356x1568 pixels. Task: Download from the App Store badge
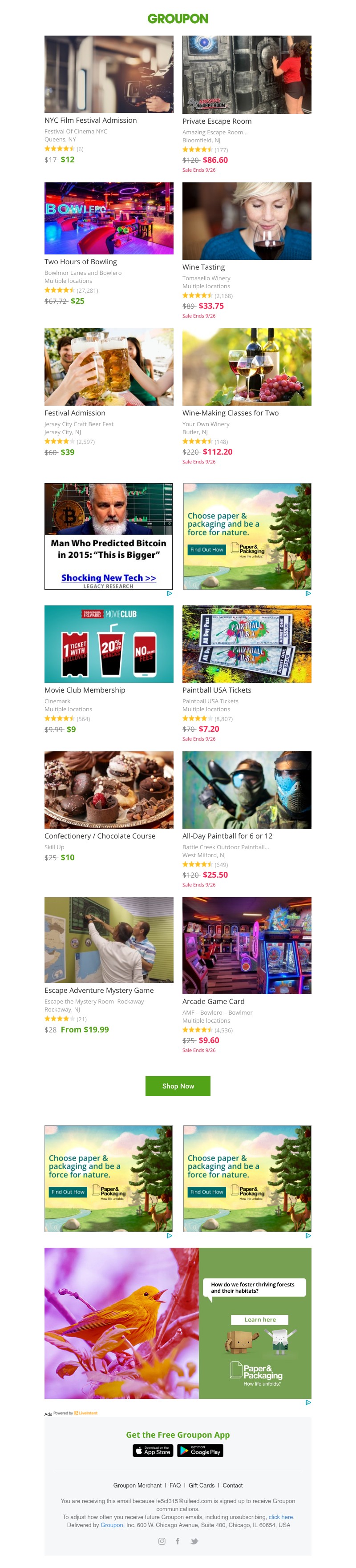coord(153,1451)
